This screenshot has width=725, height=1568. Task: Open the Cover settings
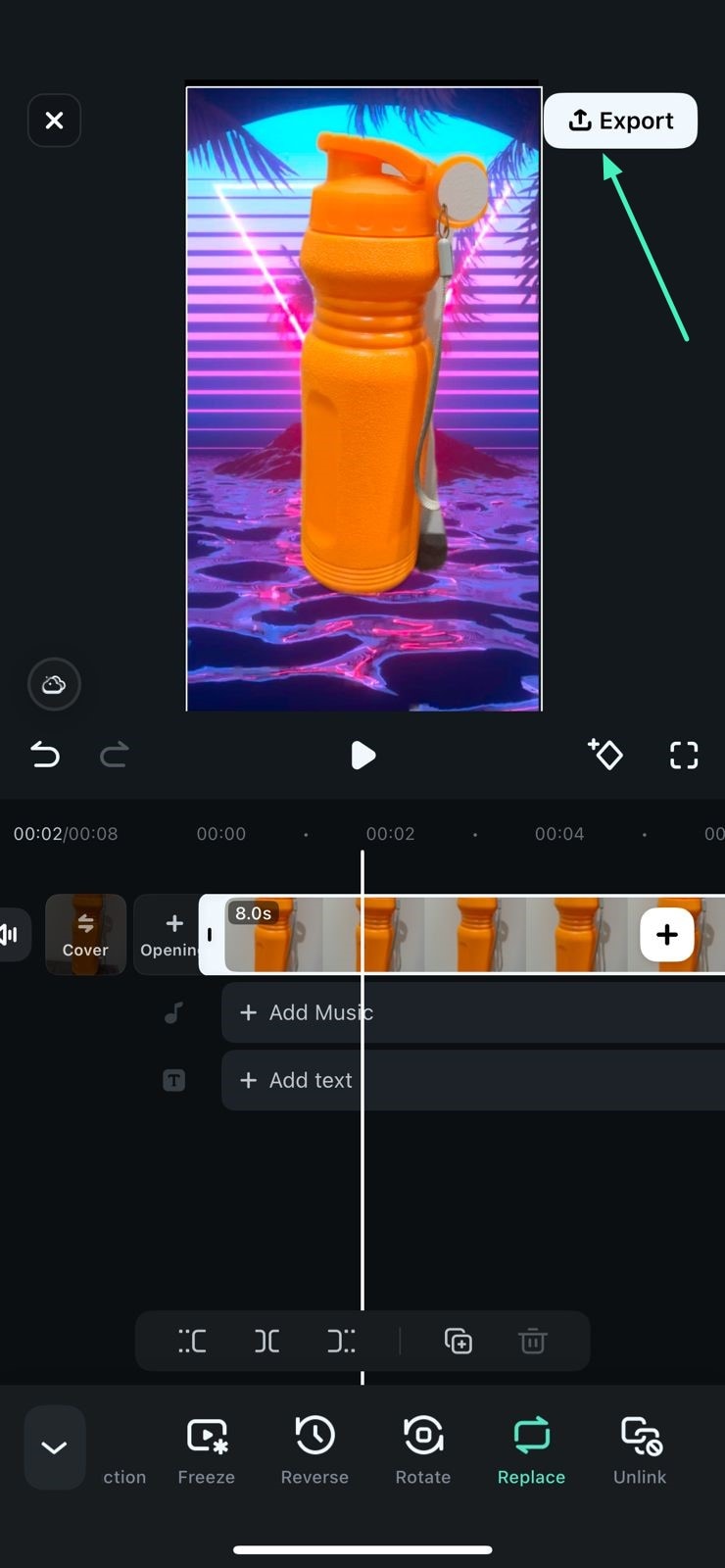coord(85,934)
